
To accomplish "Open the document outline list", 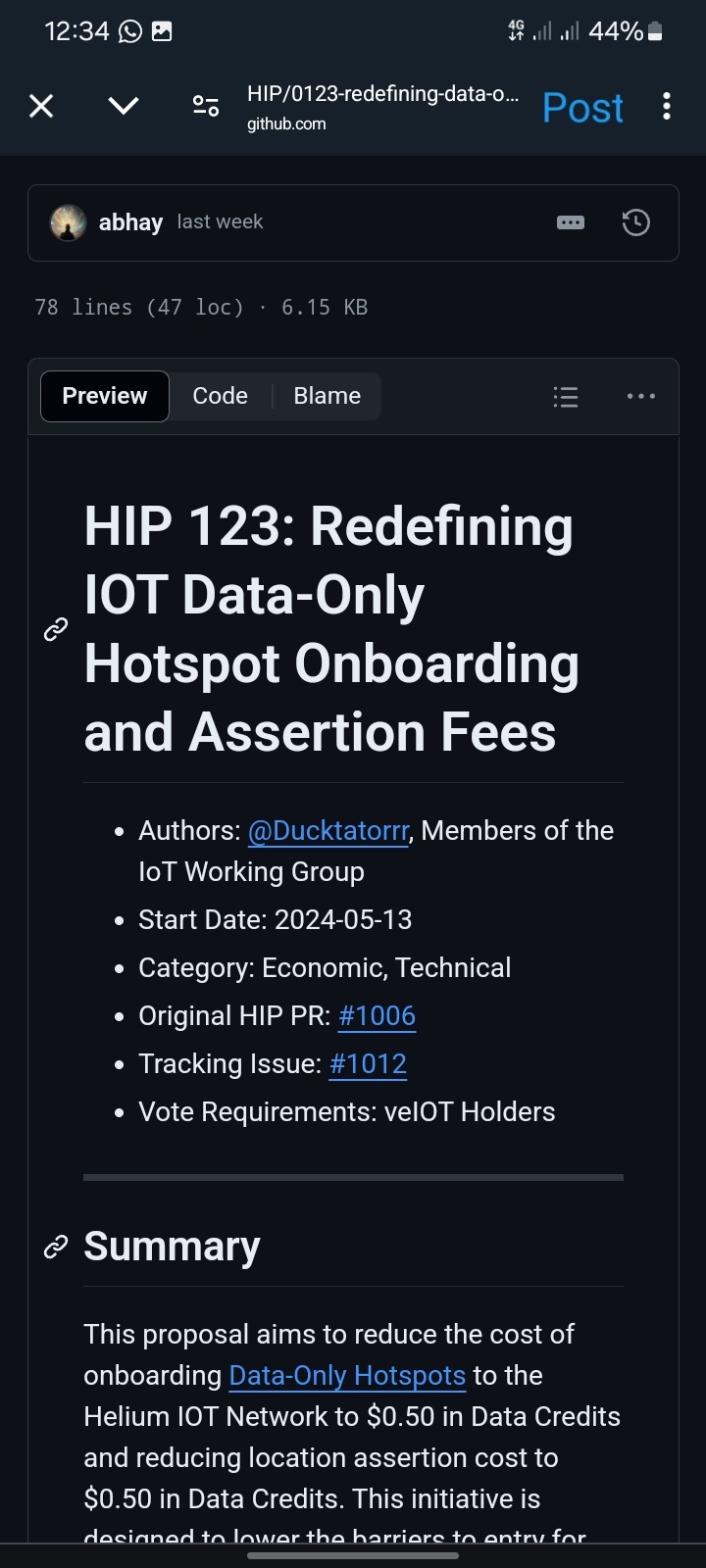I will pyautogui.click(x=566, y=396).
